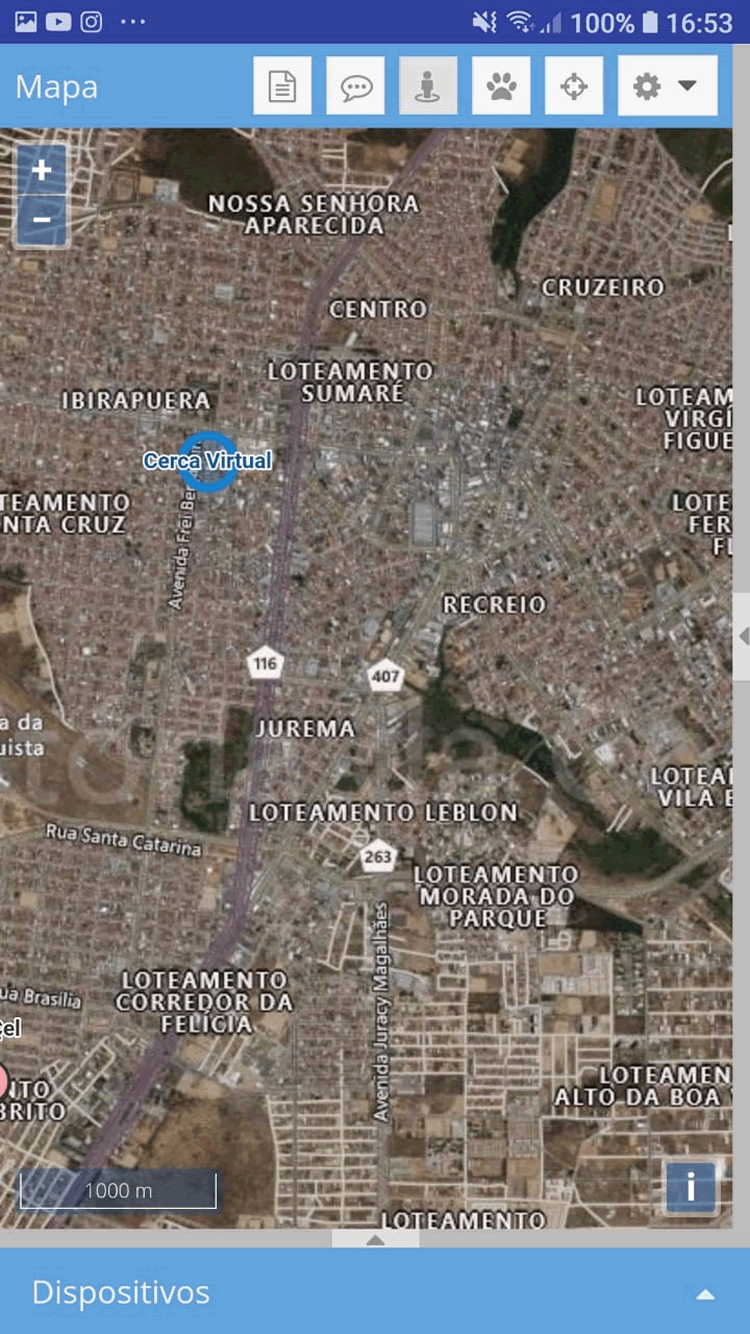Tap the paw print toolbar button
750x1334 pixels.
(501, 86)
